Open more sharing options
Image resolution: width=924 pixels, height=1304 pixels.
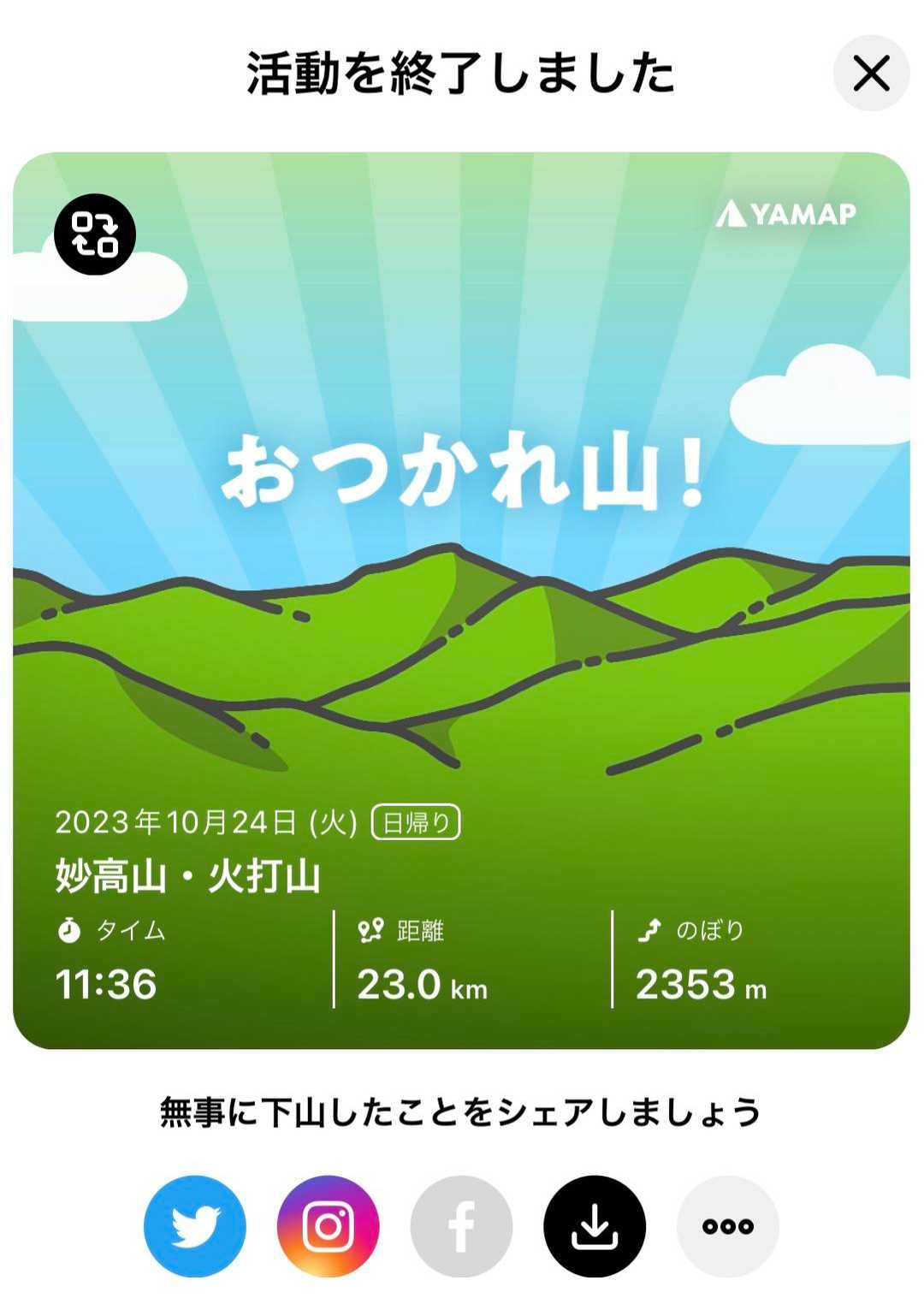point(727,1225)
